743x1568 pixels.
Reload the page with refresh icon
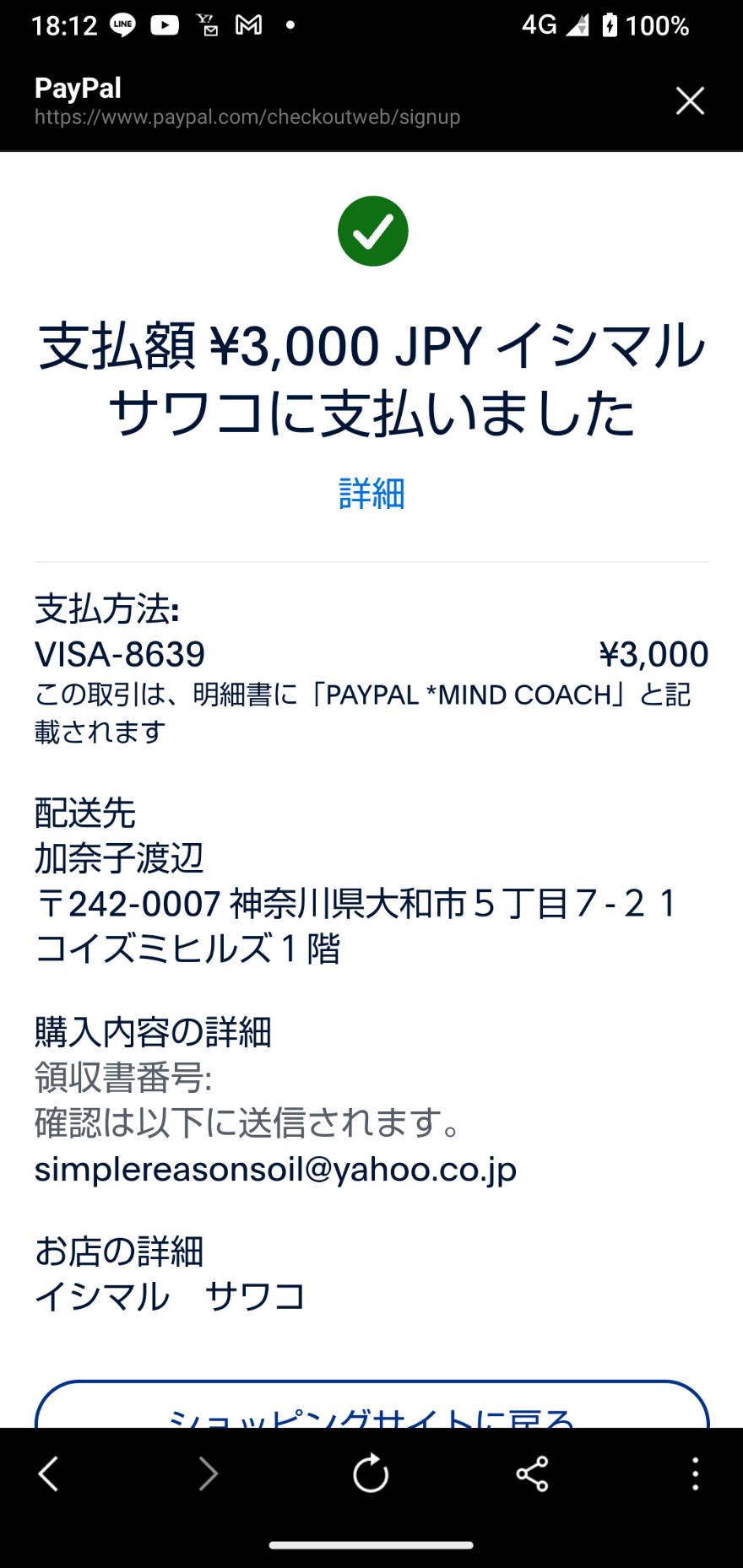click(371, 1474)
